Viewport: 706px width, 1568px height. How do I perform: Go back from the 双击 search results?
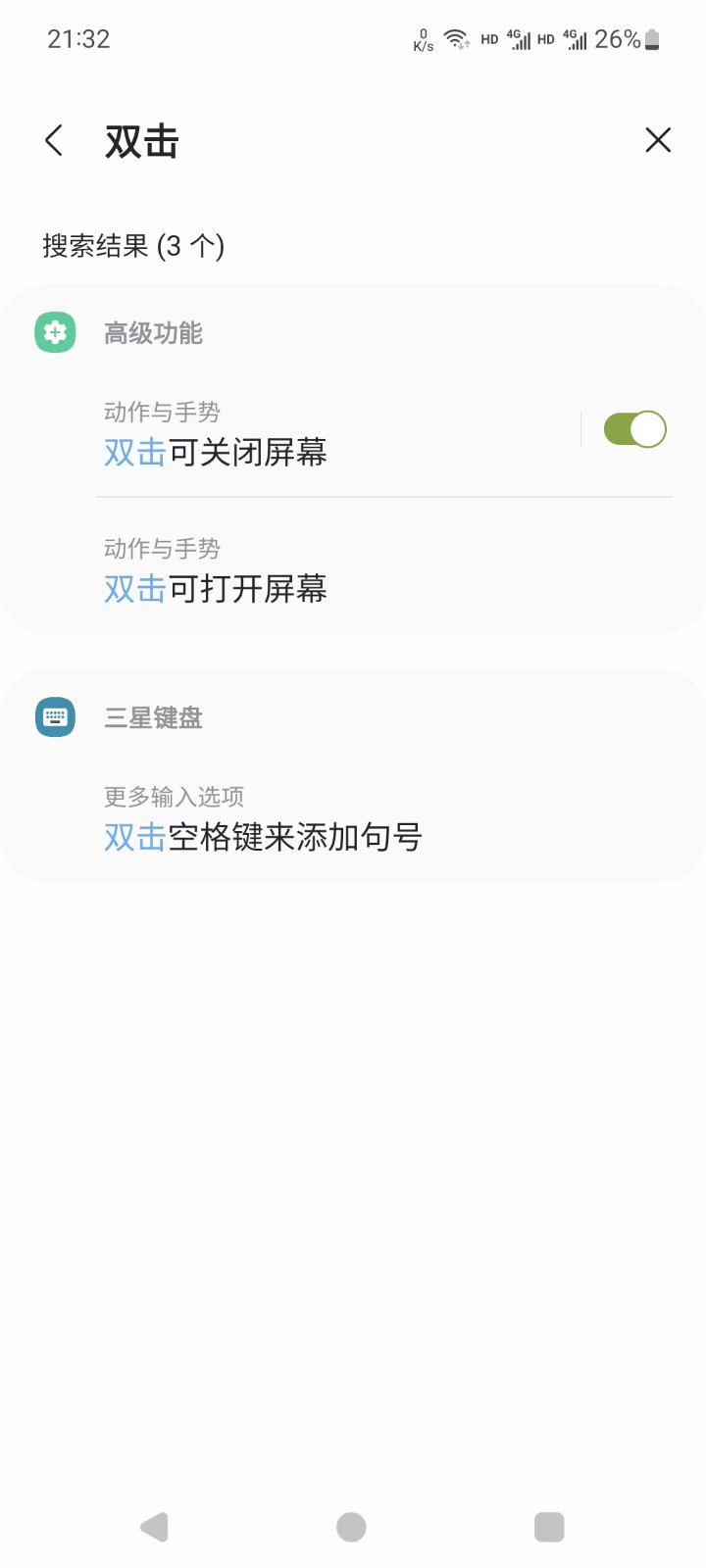55,140
